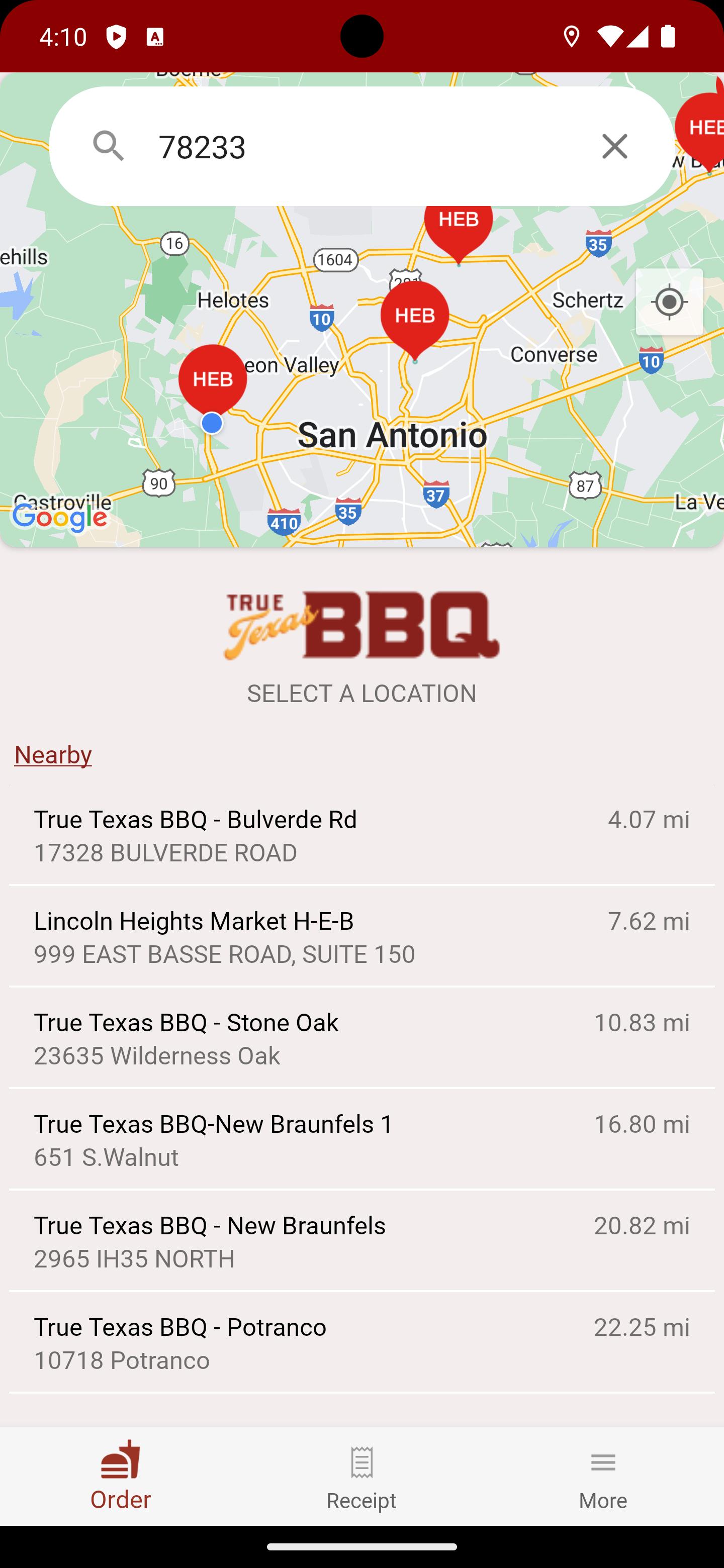Screen dimensions: 724x1568
Task: Select True Texas BBQ - Potranco
Action: click(361, 1343)
